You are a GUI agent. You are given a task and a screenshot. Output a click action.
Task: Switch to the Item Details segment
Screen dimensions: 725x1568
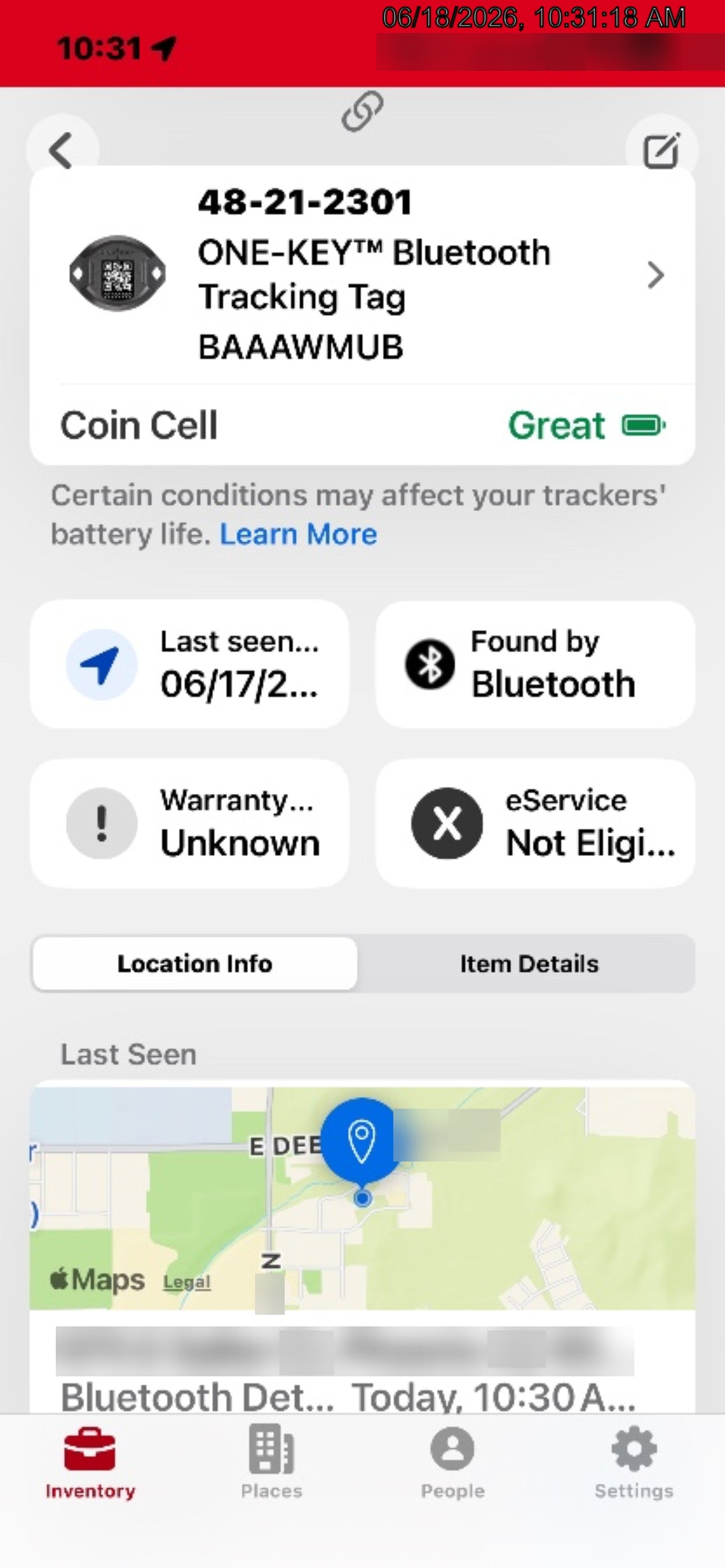pyautogui.click(x=529, y=963)
